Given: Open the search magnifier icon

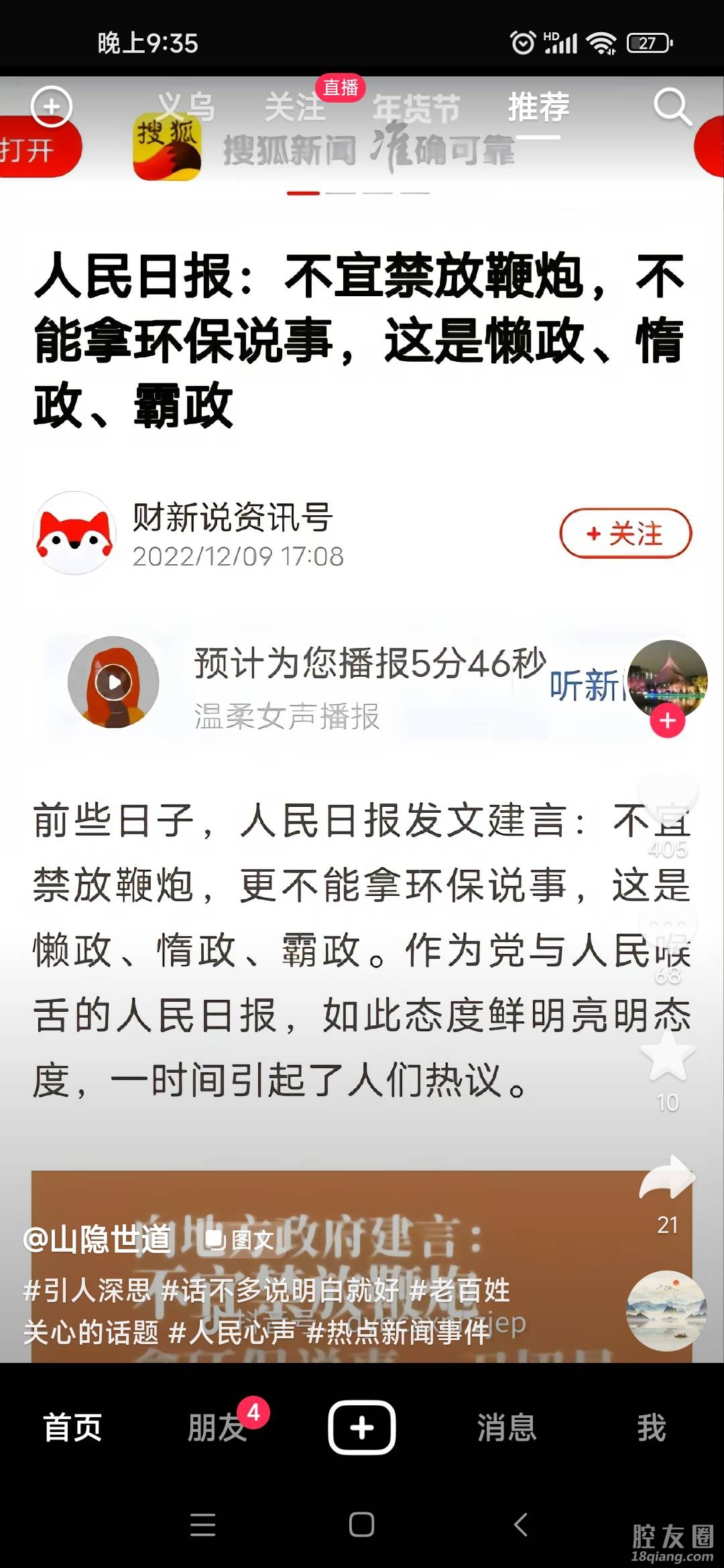Looking at the screenshot, I should [672, 107].
